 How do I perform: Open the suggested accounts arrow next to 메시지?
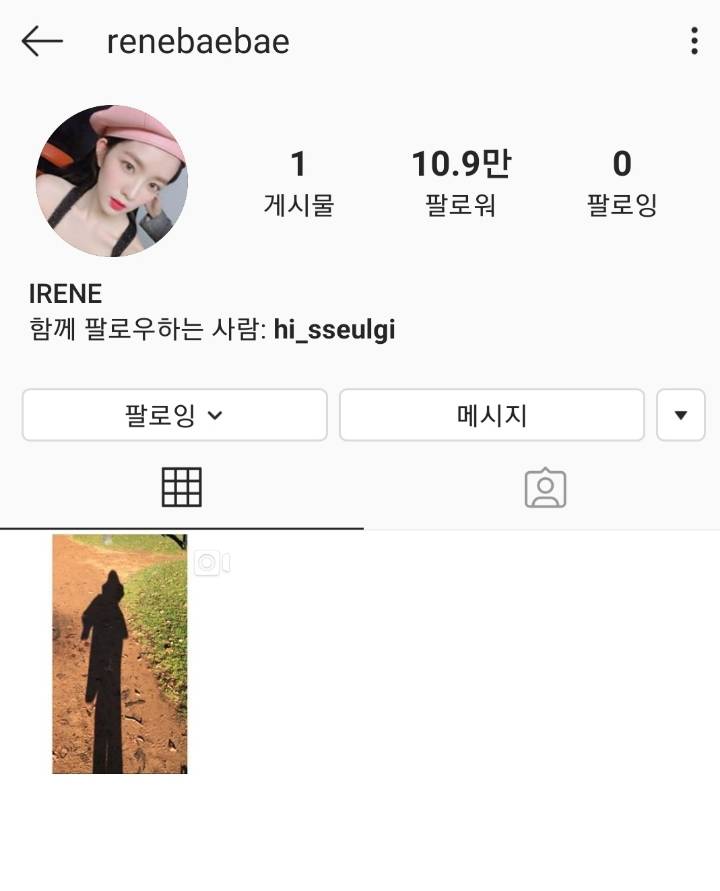(x=681, y=415)
